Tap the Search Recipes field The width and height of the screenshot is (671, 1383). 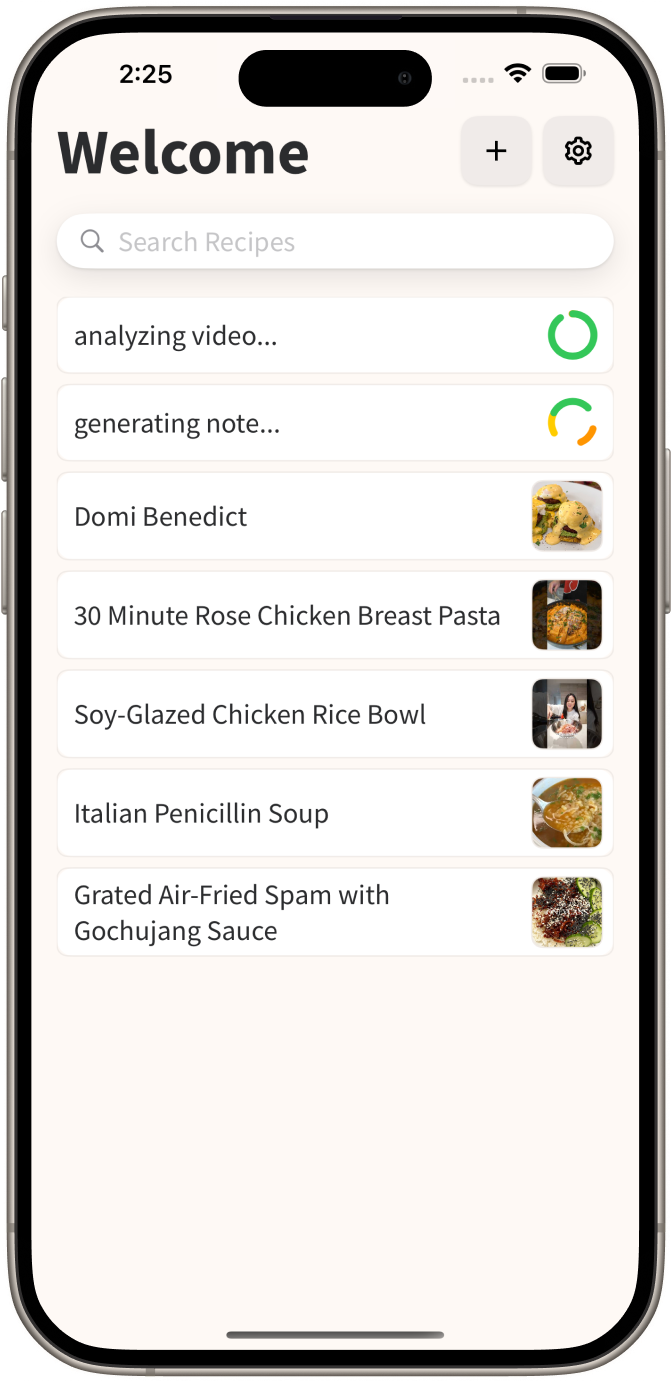(335, 242)
